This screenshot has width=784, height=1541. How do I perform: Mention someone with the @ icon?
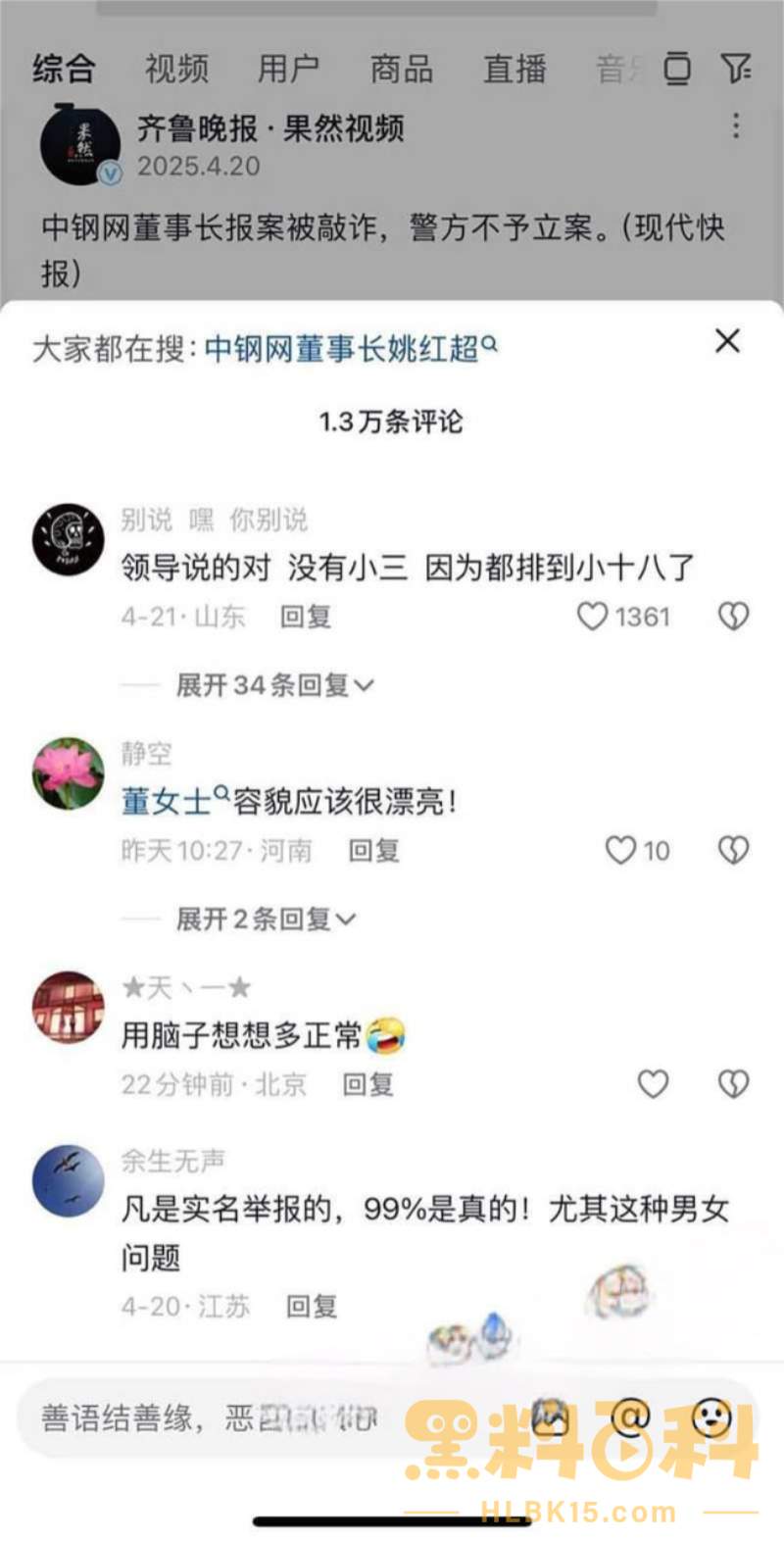630,1417
